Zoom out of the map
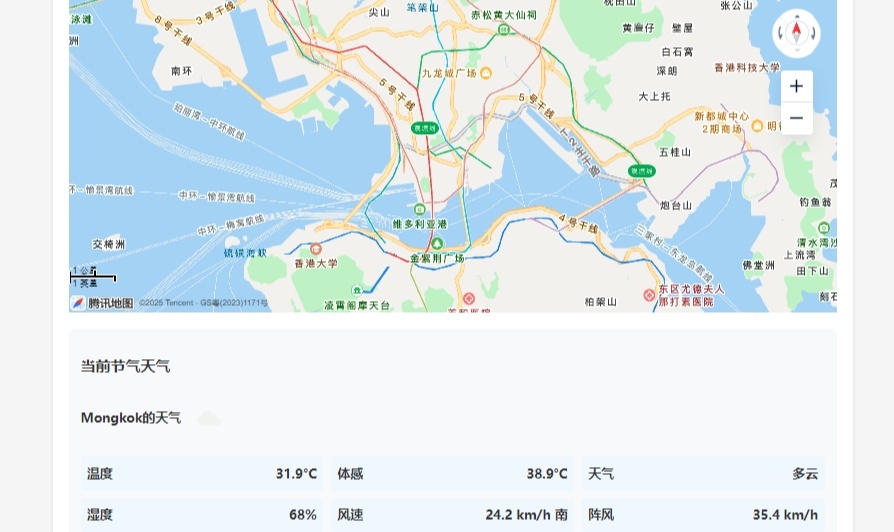 point(796,118)
